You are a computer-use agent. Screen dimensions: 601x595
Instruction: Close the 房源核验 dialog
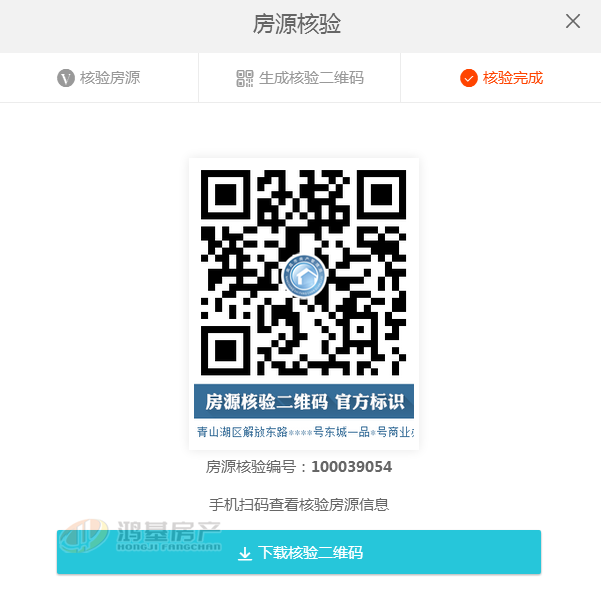pos(573,21)
